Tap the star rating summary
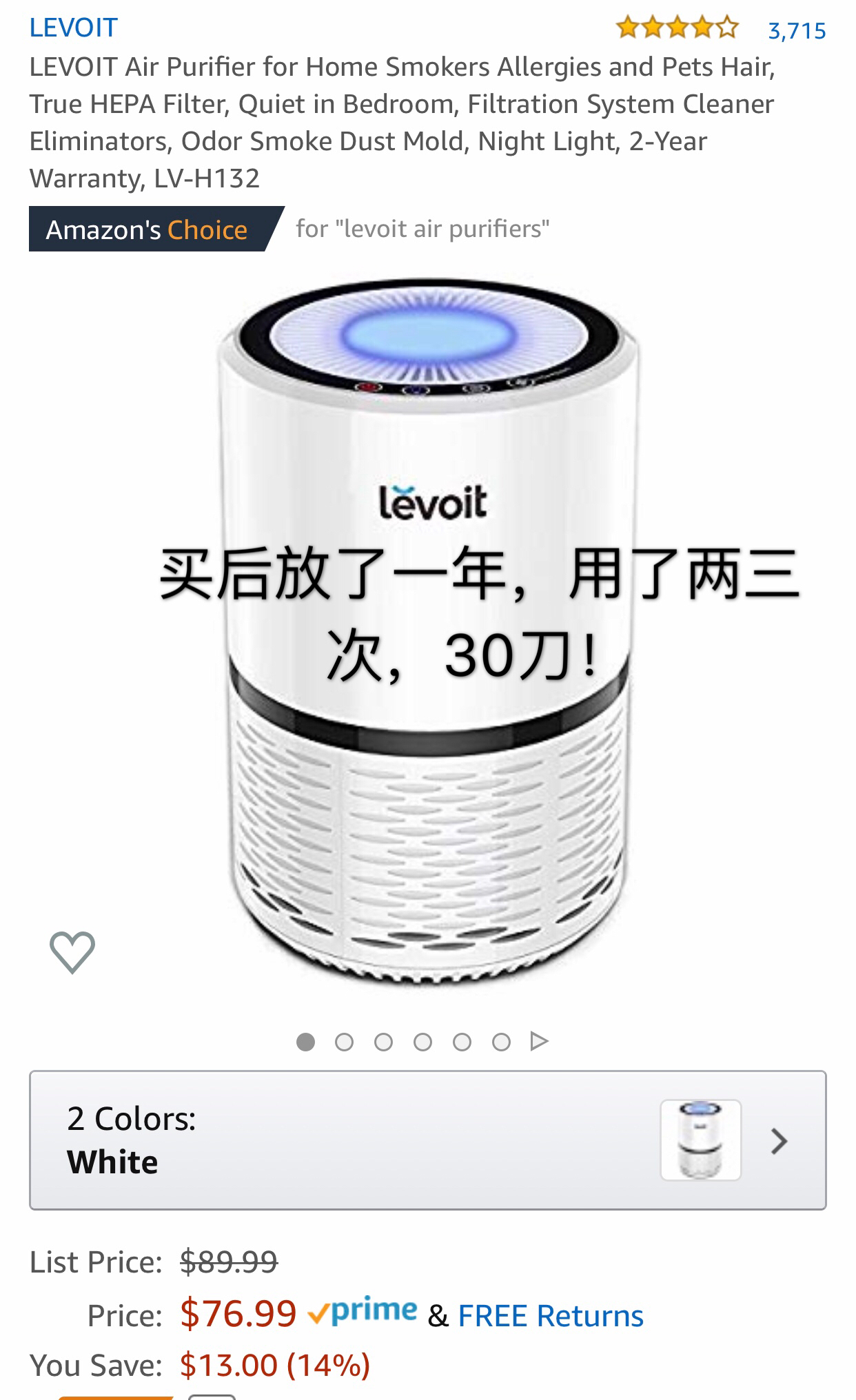This screenshot has width=856, height=1400. tap(677, 29)
